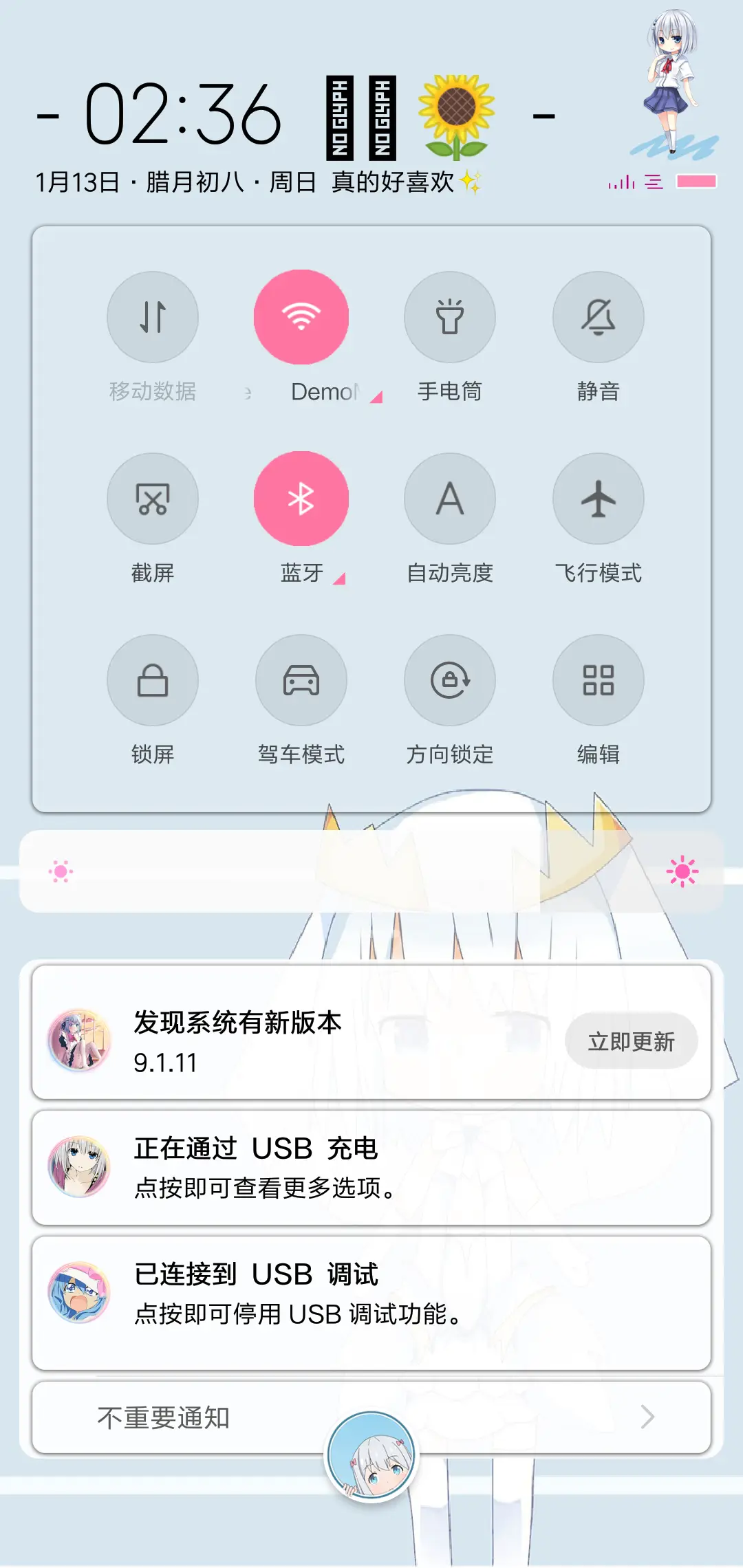
Task: Expand WiFi network options via its triangle
Action: click(x=375, y=398)
